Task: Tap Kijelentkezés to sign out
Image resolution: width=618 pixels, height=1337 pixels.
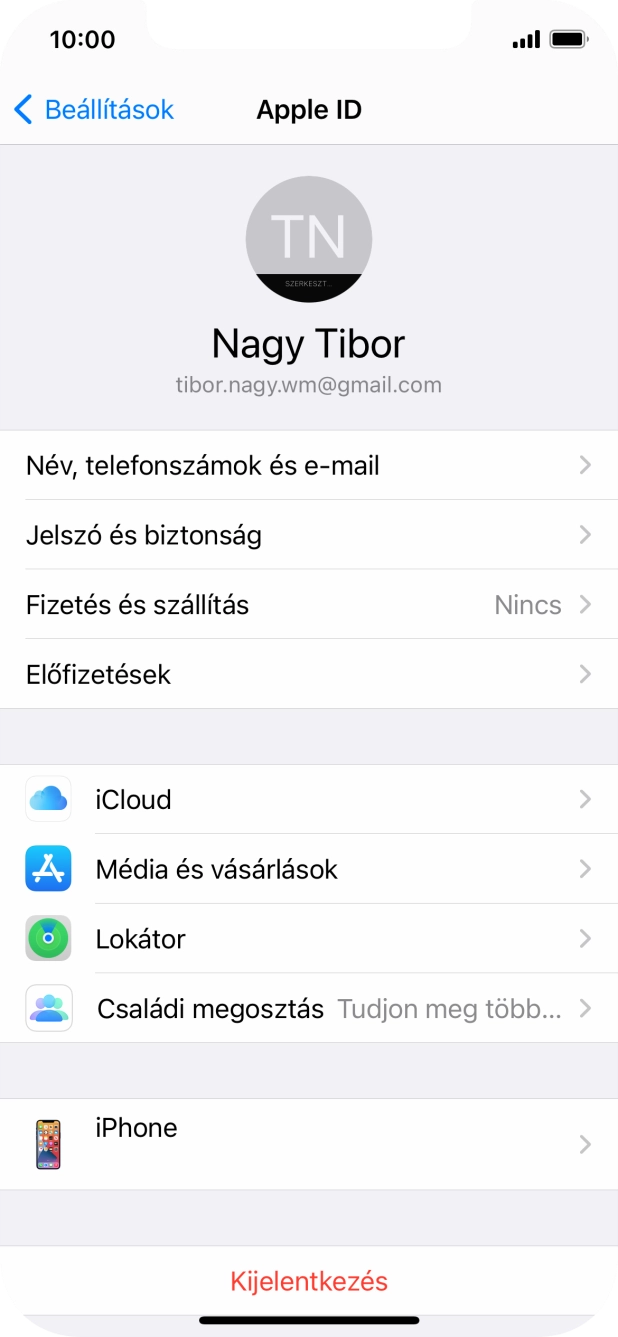Action: (x=309, y=1281)
